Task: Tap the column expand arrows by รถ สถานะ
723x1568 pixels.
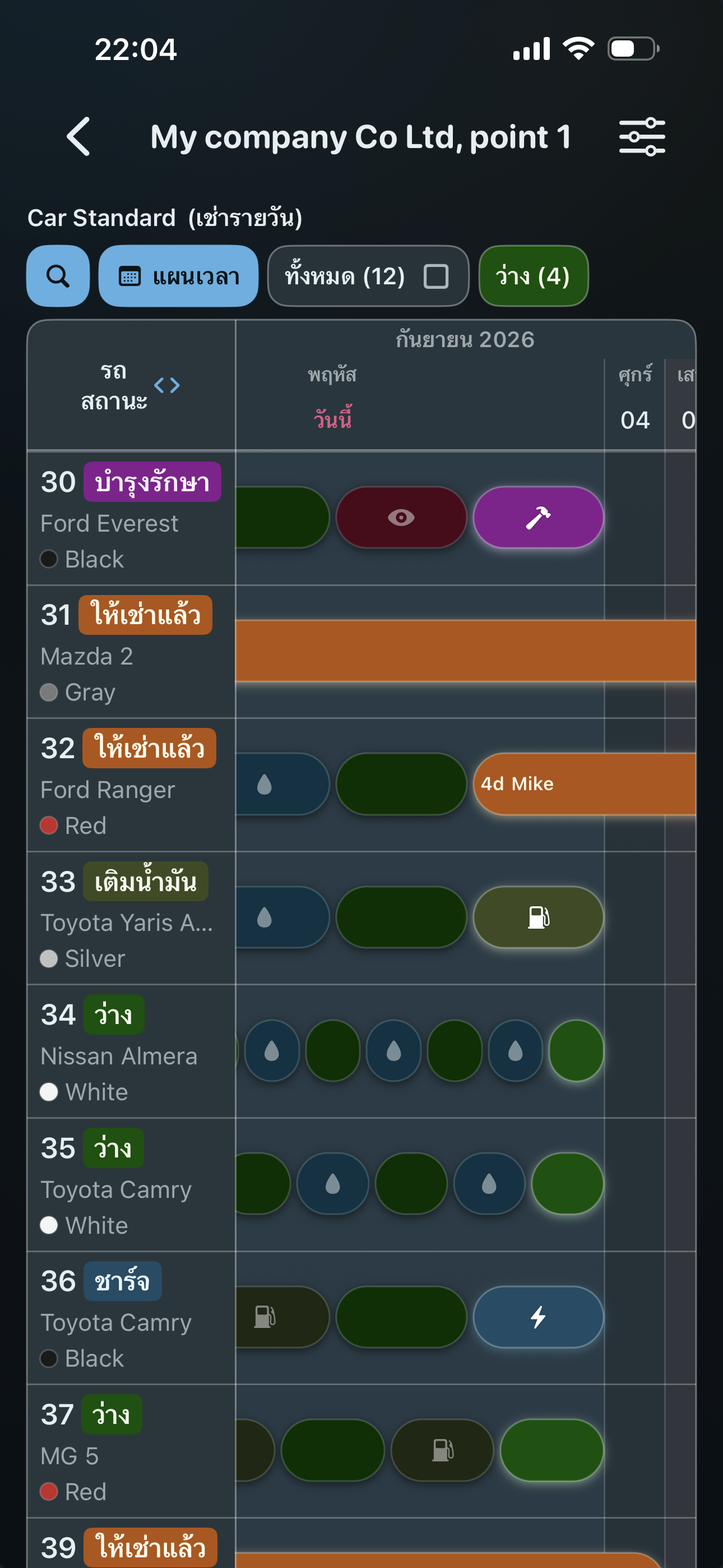Action: pyautogui.click(x=167, y=385)
